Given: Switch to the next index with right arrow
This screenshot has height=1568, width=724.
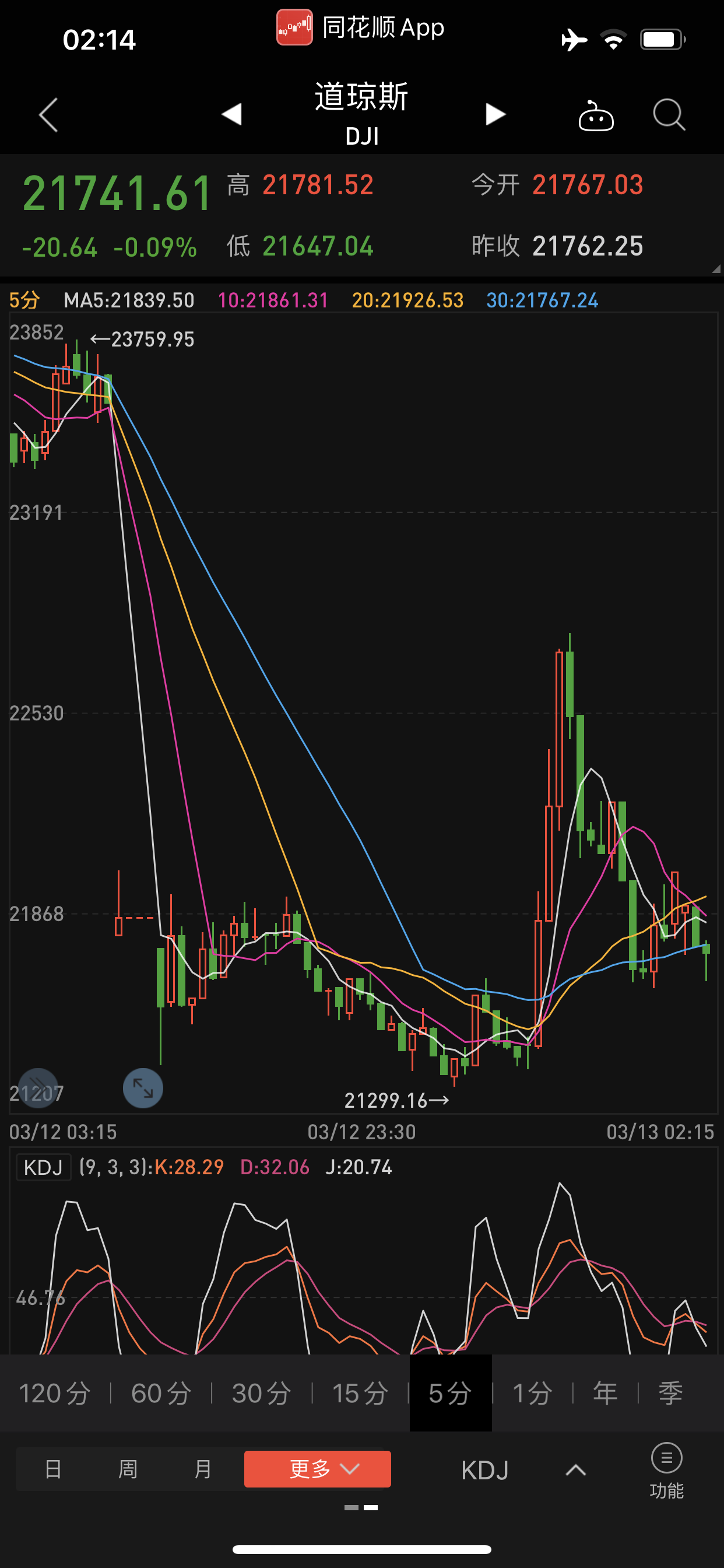Looking at the screenshot, I should coord(495,114).
